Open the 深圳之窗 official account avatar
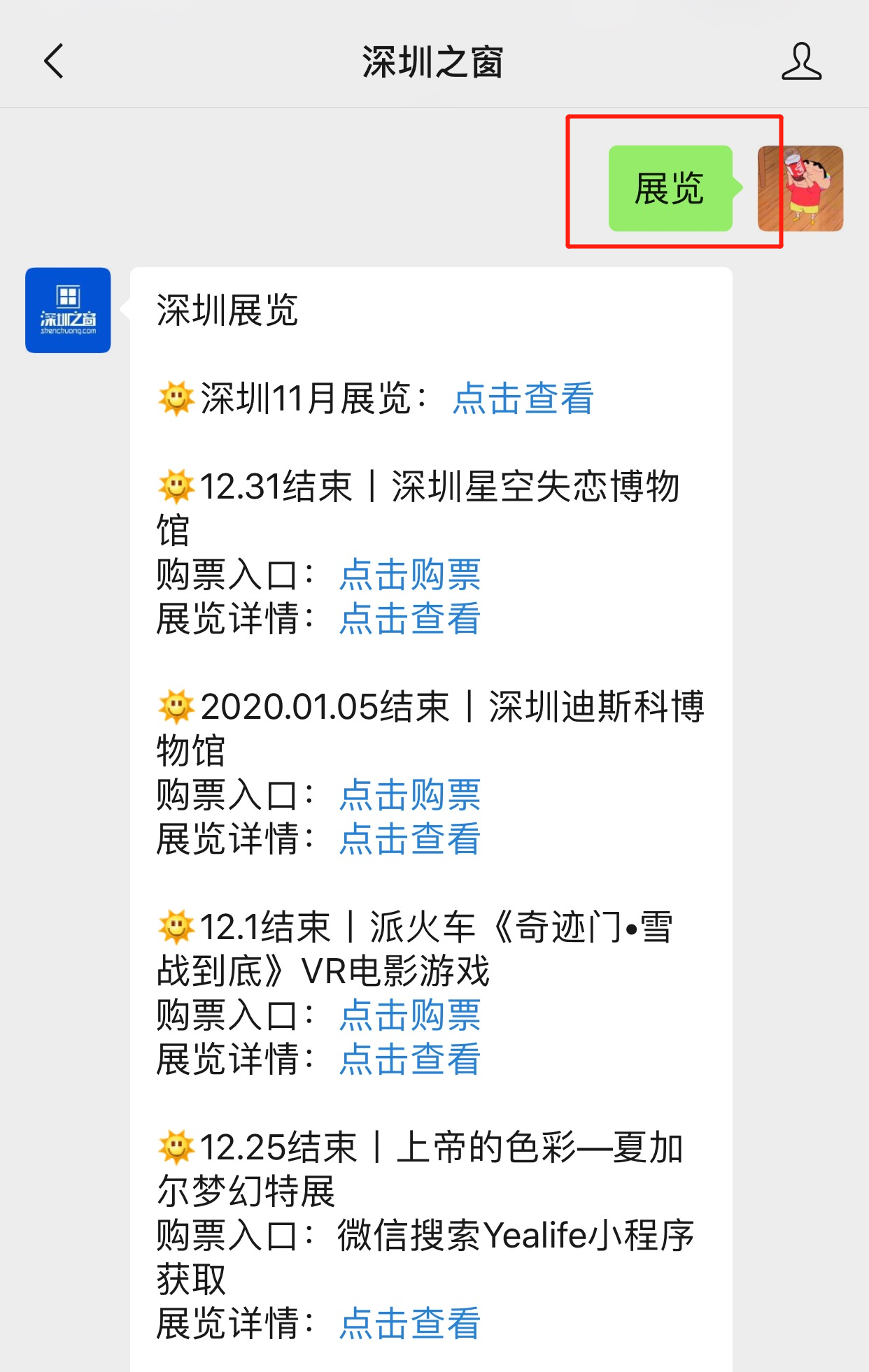 (x=67, y=310)
